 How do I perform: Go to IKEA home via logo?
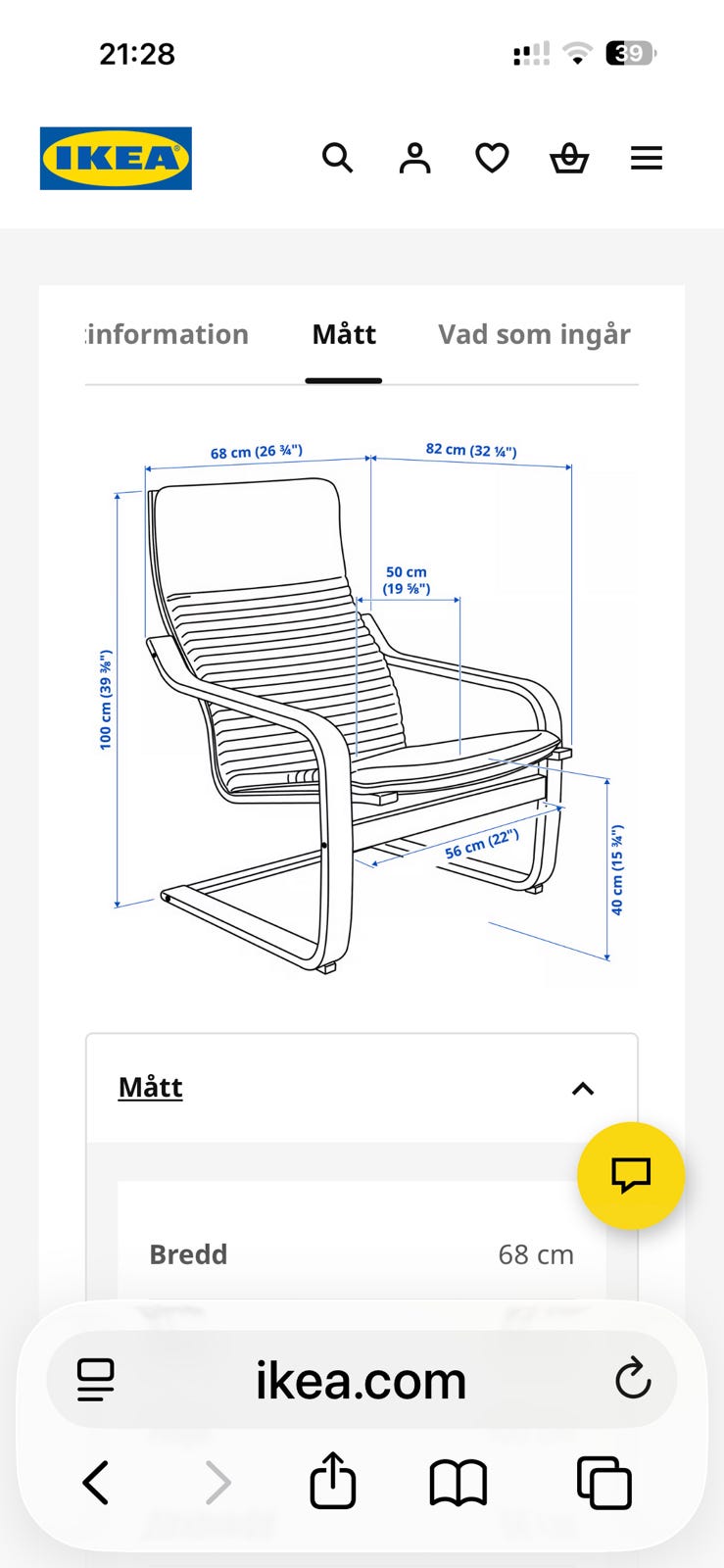(116, 158)
